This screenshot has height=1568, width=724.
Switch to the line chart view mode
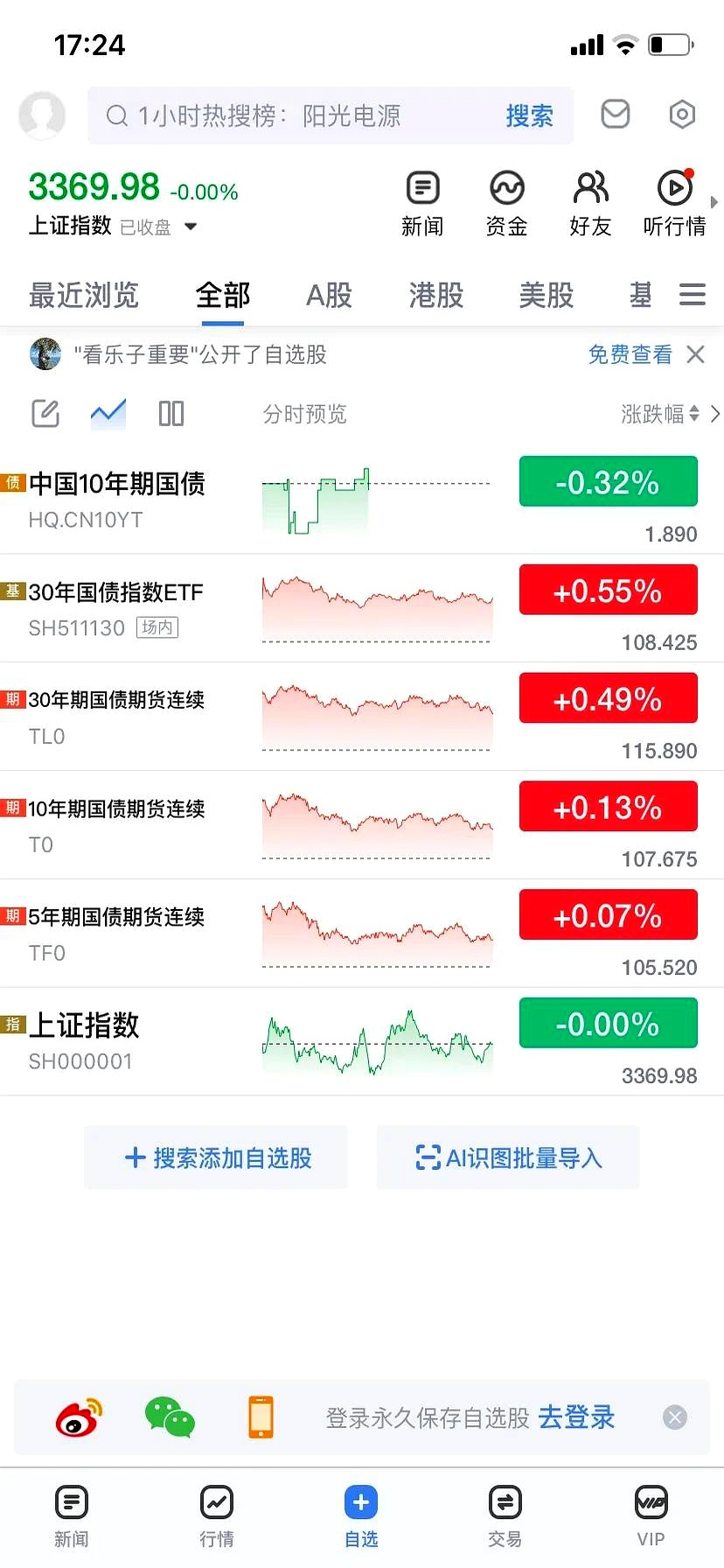pos(108,413)
